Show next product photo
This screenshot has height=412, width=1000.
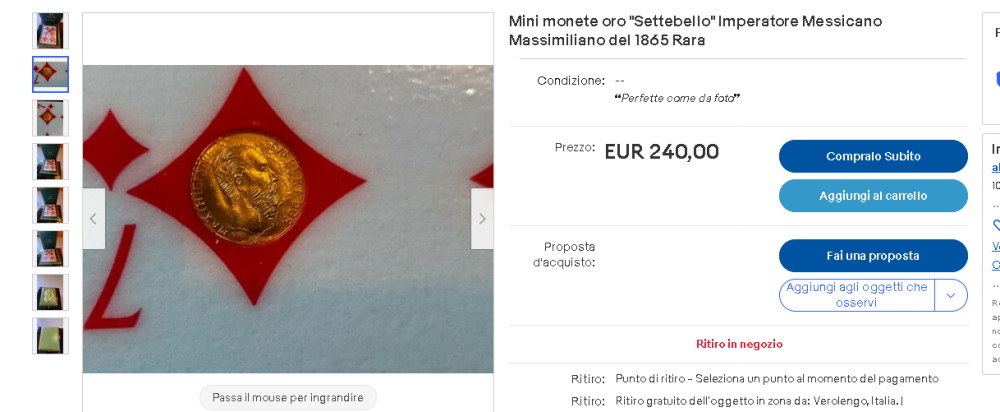click(482, 218)
